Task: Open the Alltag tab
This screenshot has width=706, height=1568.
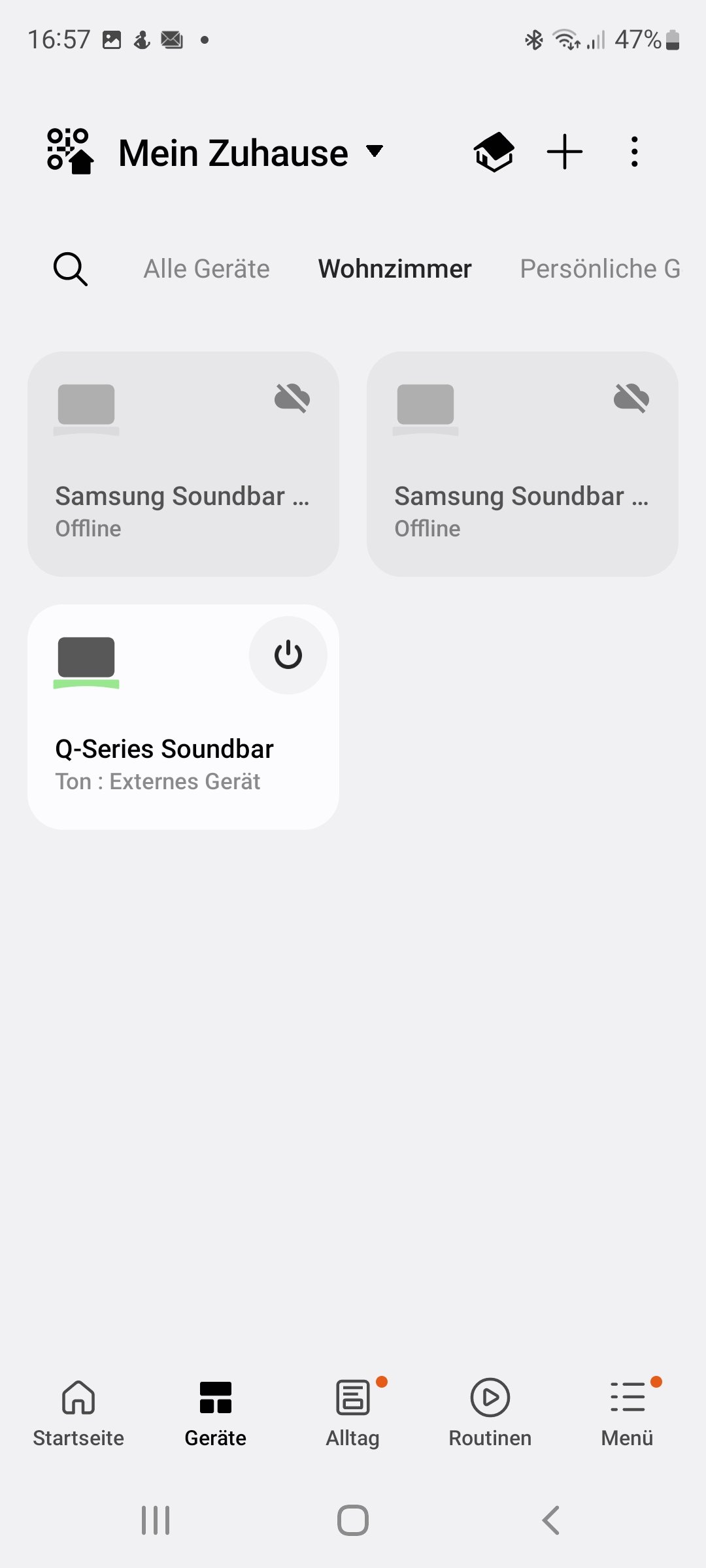Action: 353,1414
